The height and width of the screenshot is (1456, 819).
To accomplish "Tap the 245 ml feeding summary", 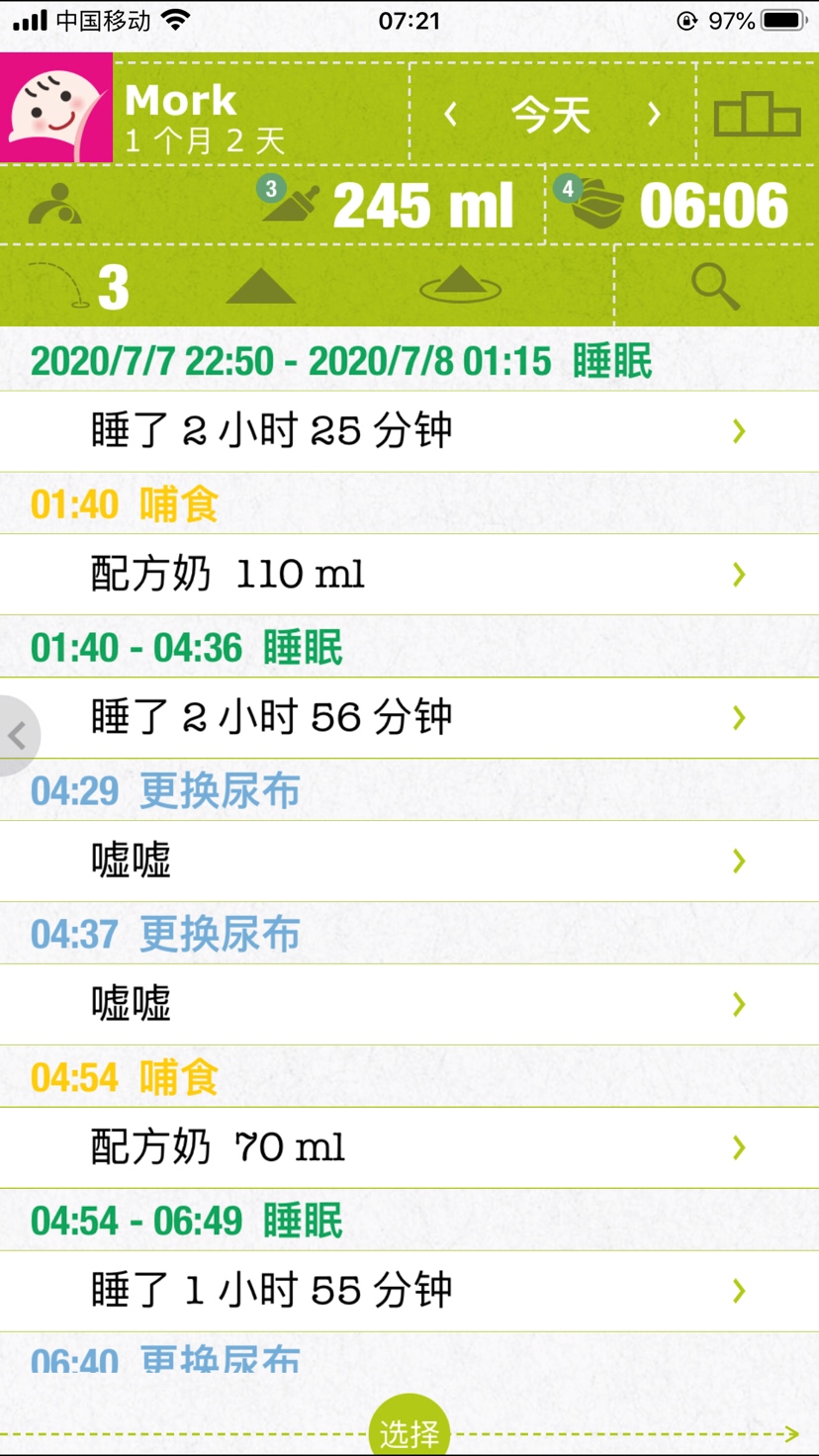I will pyautogui.click(x=388, y=205).
